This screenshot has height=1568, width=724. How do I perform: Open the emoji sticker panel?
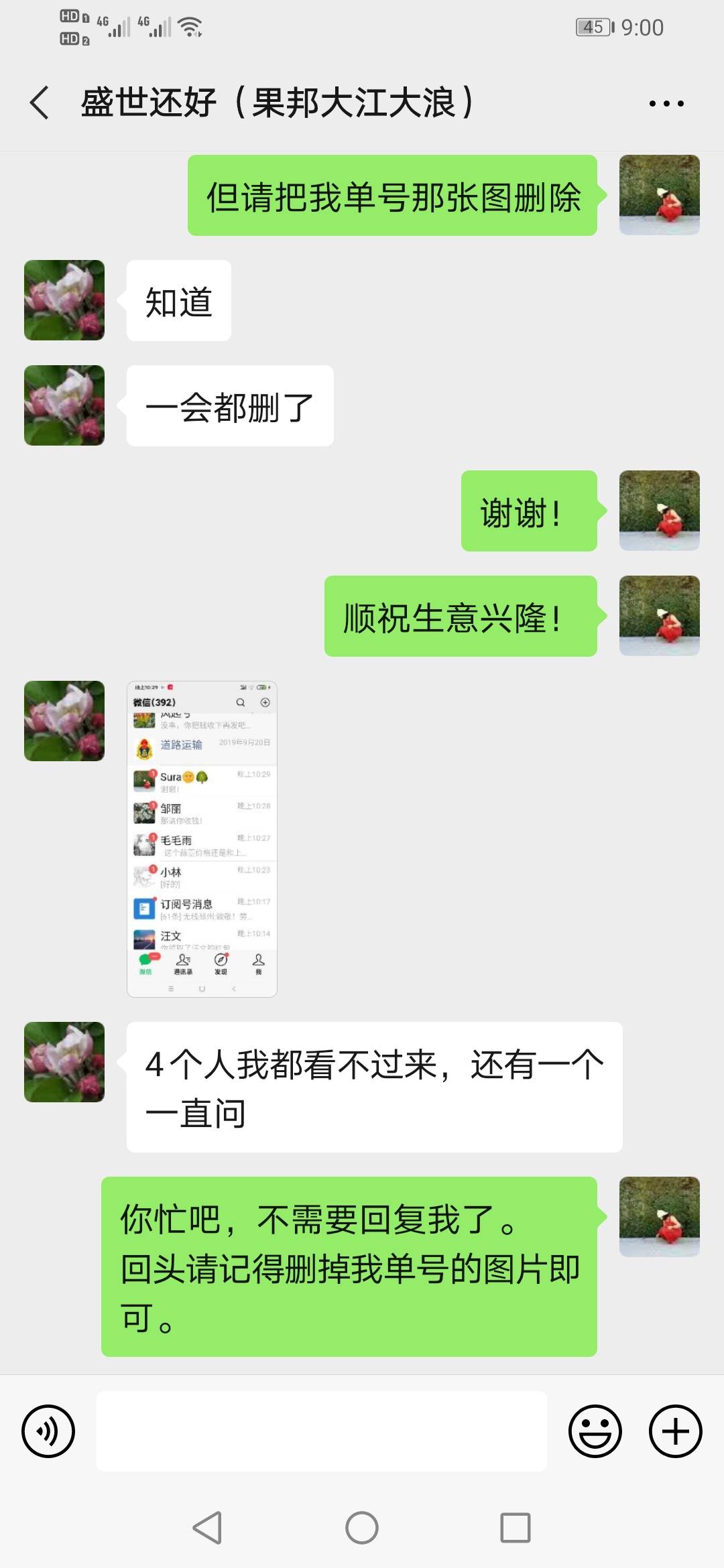click(595, 1431)
